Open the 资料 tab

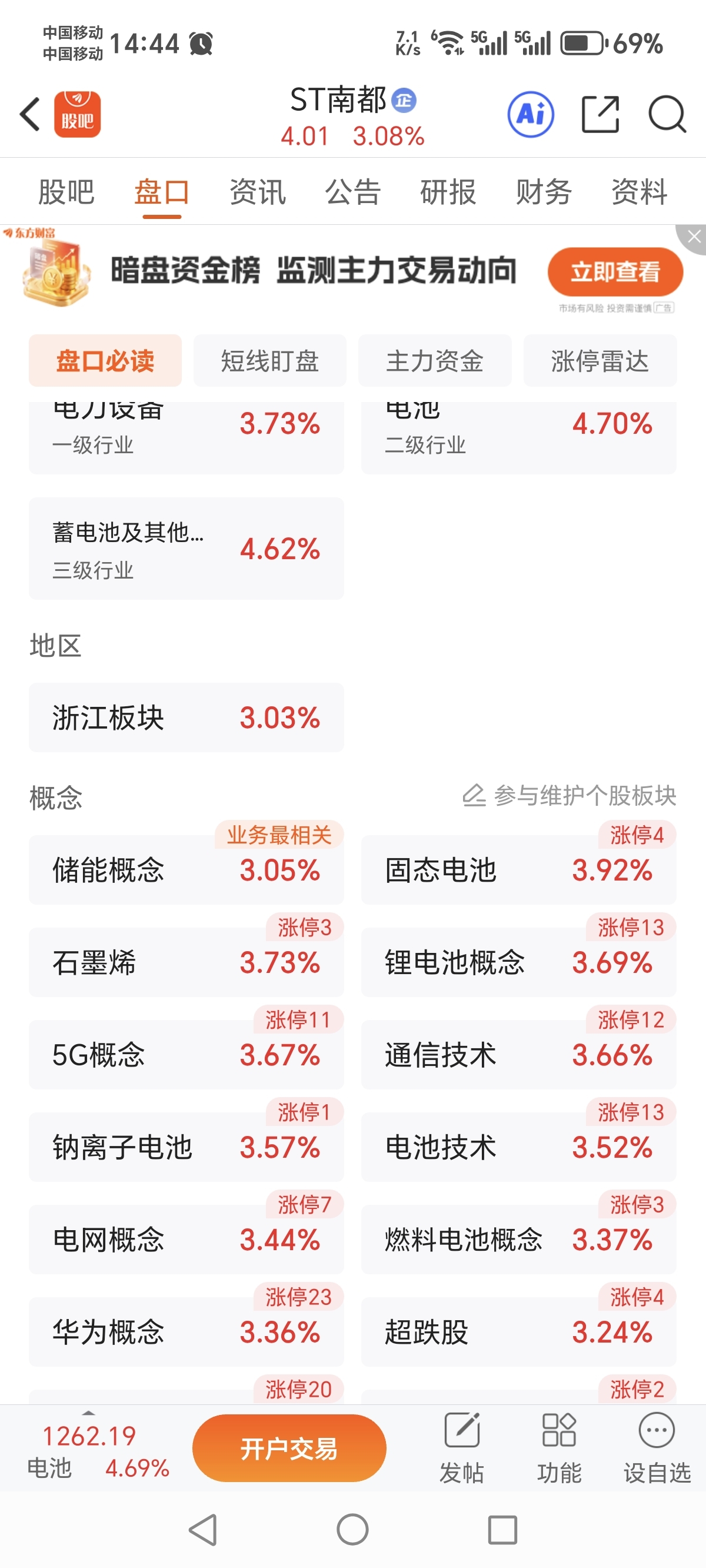tap(640, 192)
